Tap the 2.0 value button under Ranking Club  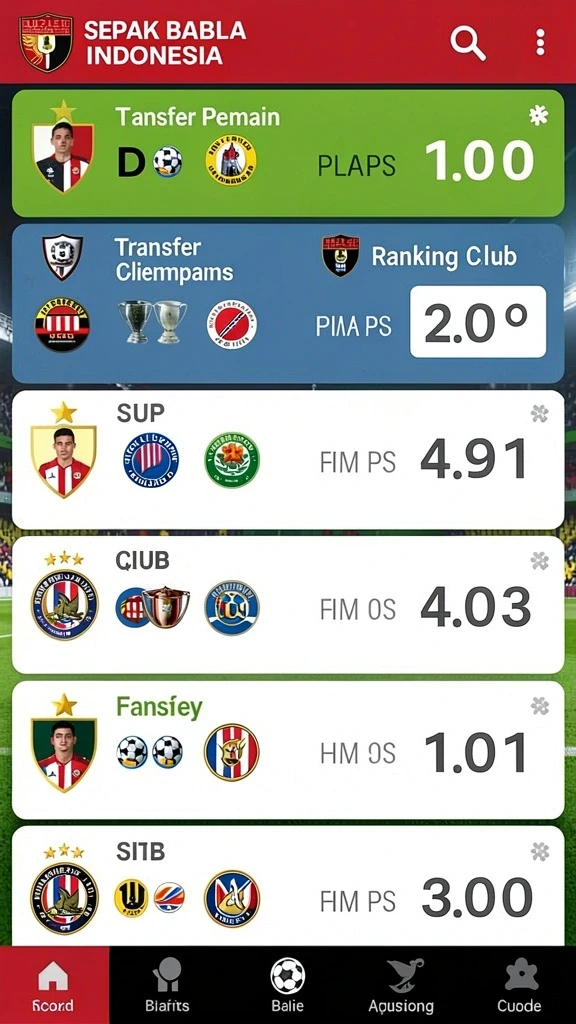pos(478,322)
